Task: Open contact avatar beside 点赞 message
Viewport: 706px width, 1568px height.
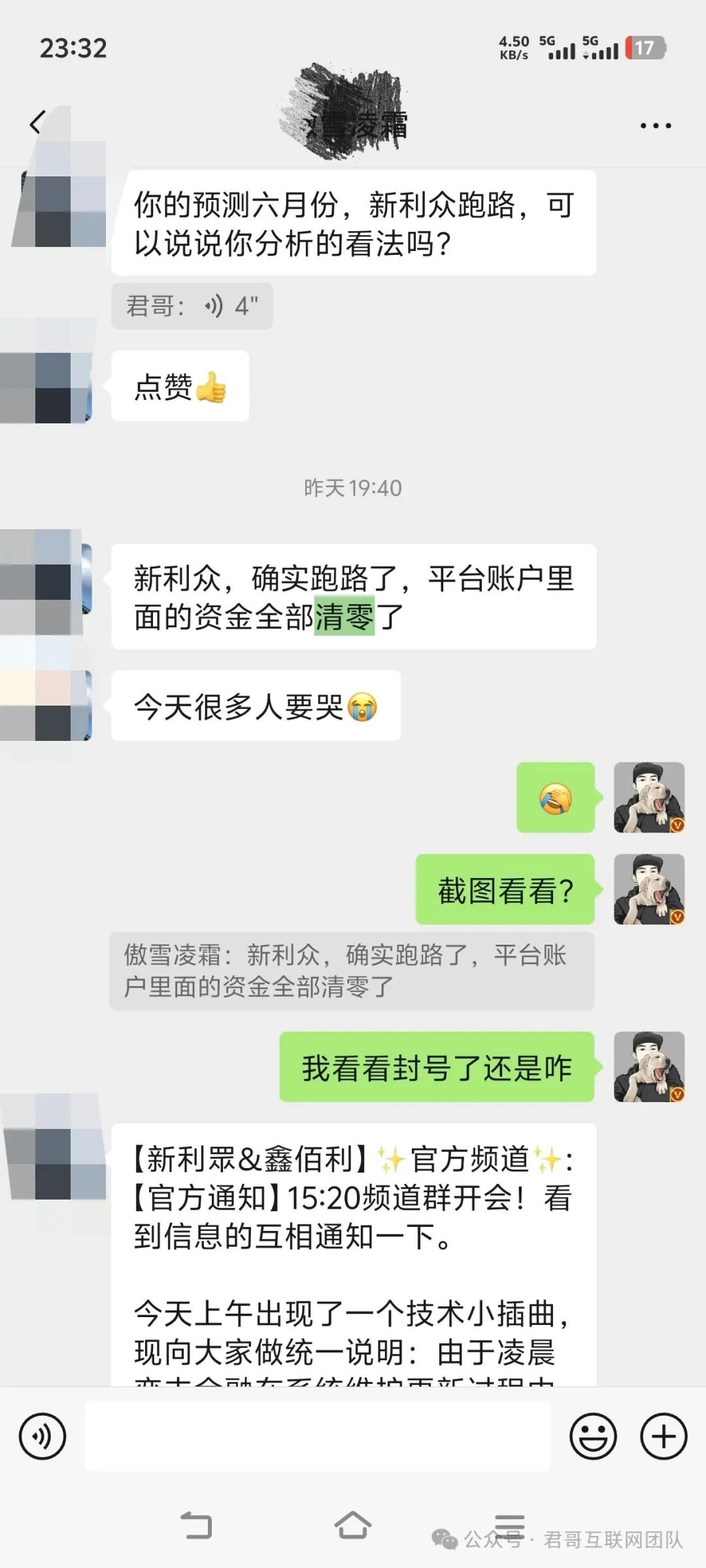Action: pyautogui.click(x=52, y=387)
